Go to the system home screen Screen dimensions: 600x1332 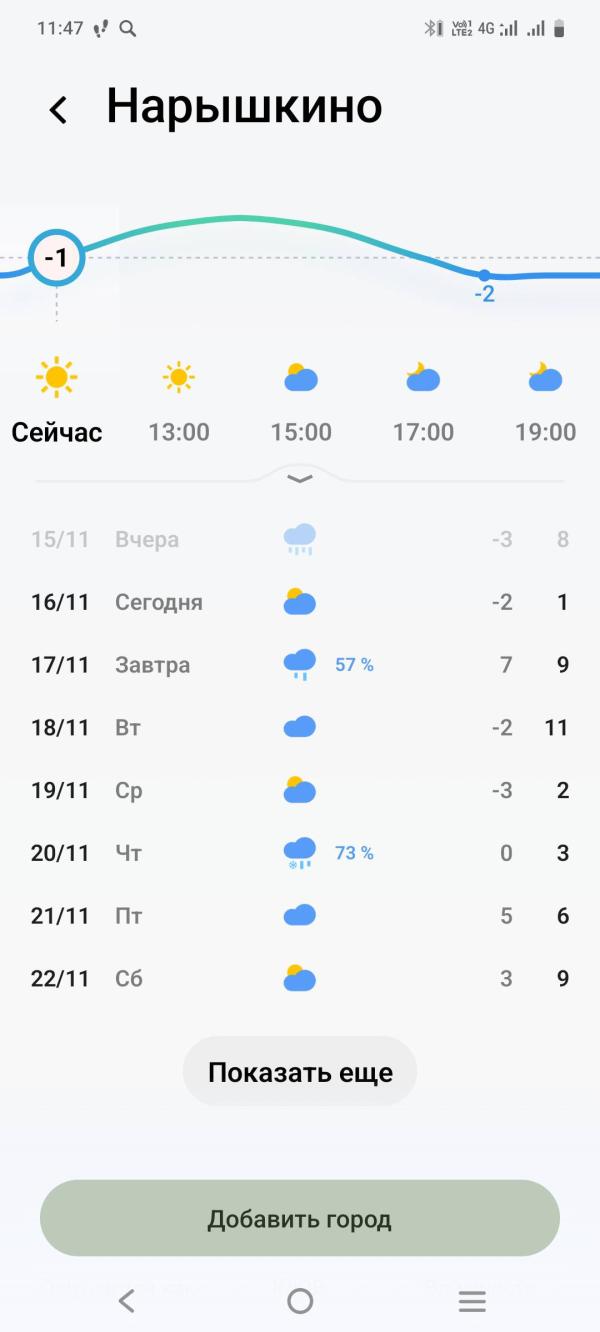pos(300,1301)
